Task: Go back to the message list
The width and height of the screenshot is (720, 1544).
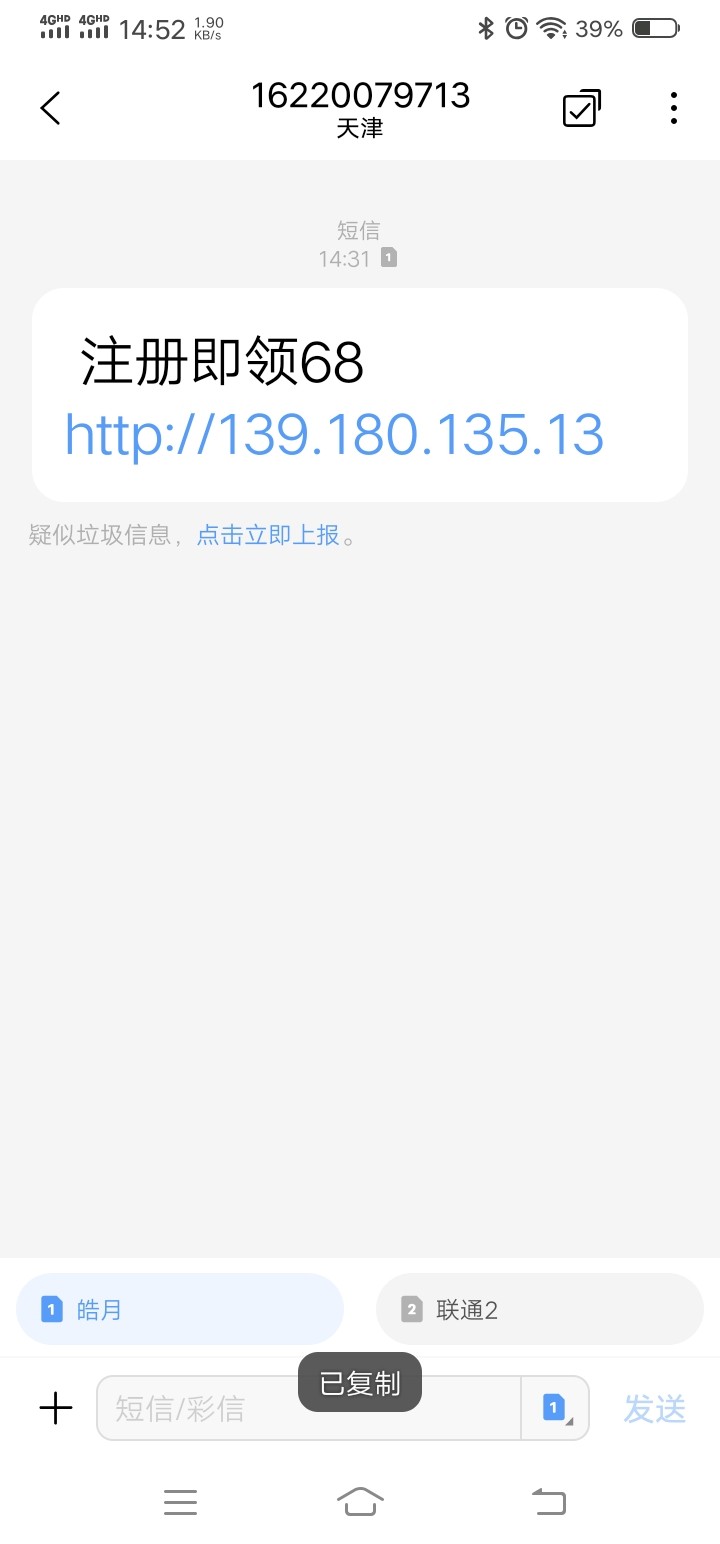Action: pos(51,108)
